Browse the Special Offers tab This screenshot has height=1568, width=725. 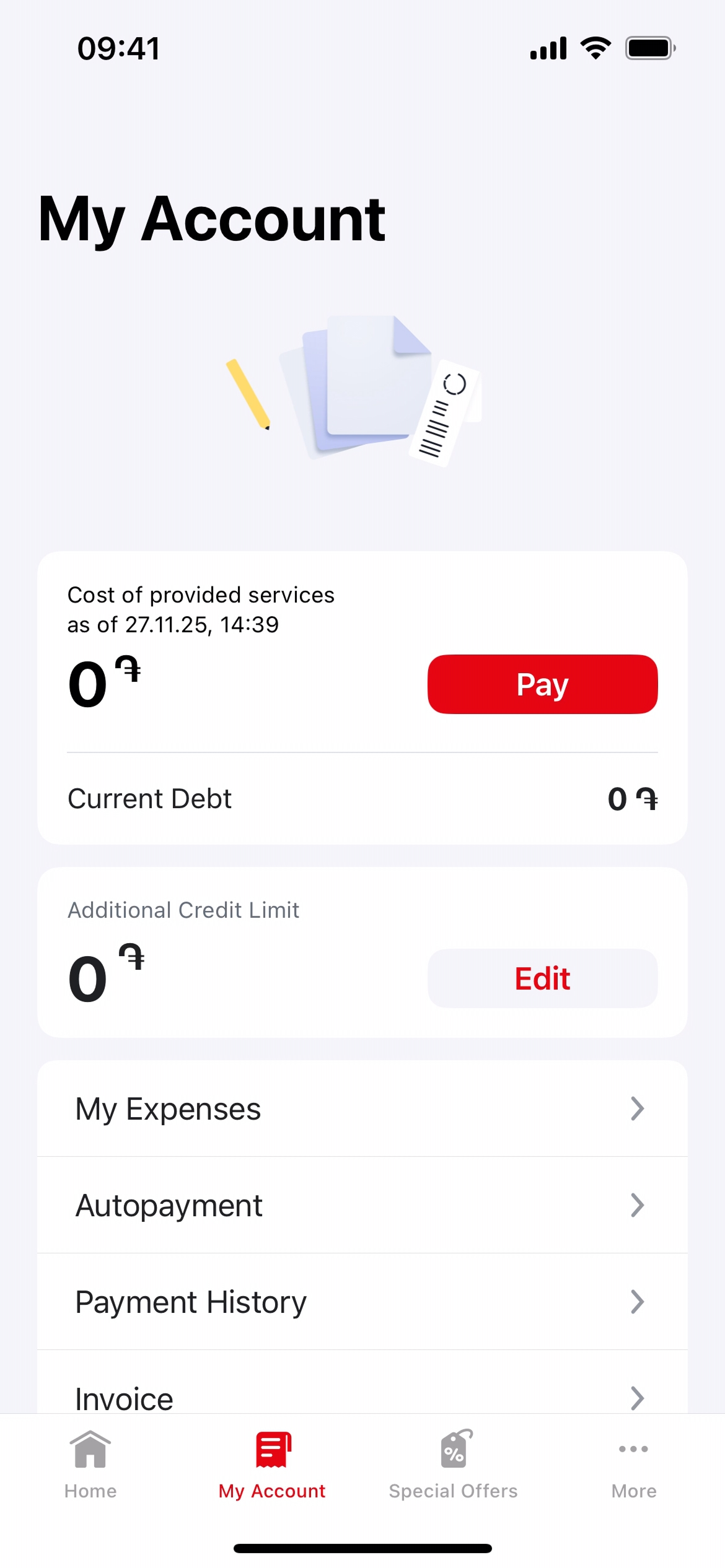click(453, 1465)
